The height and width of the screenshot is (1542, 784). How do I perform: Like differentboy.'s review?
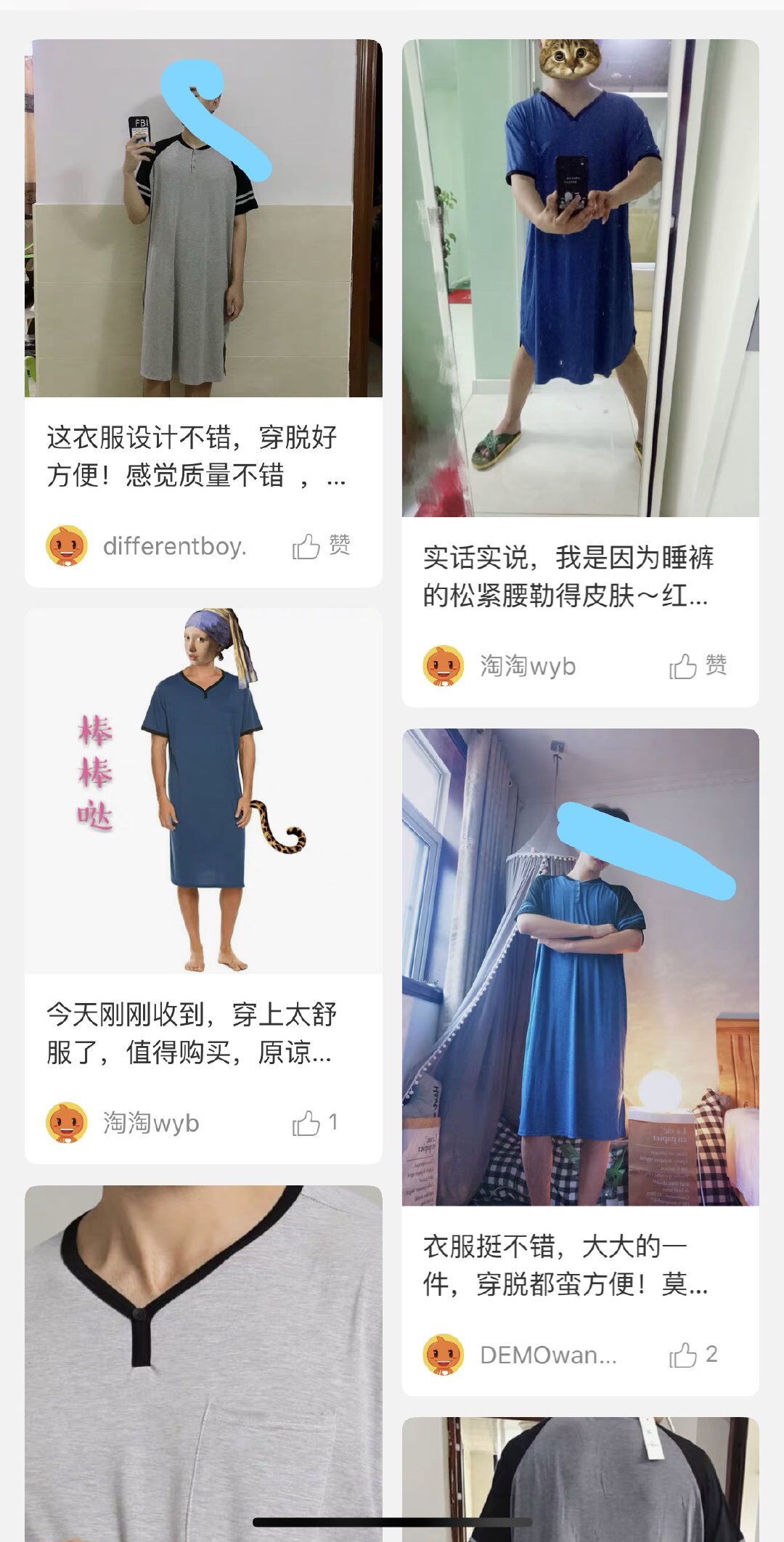(320, 545)
